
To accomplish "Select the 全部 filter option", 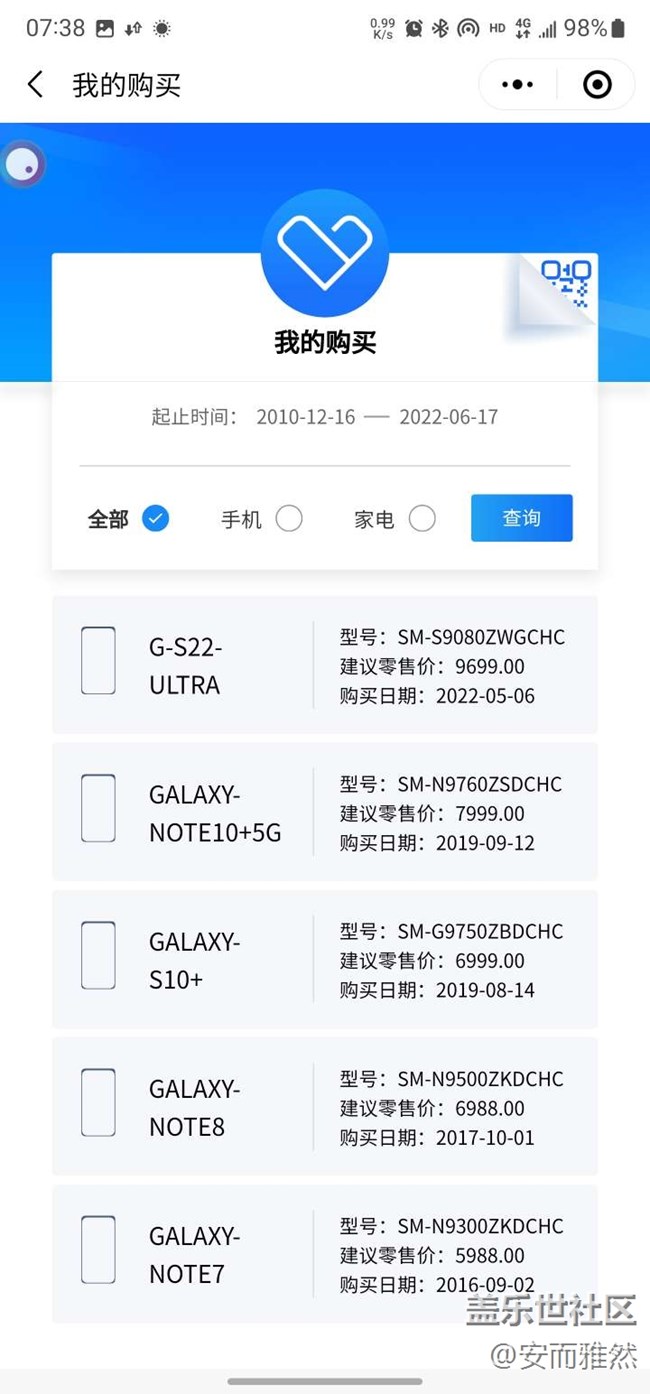I will [128, 519].
